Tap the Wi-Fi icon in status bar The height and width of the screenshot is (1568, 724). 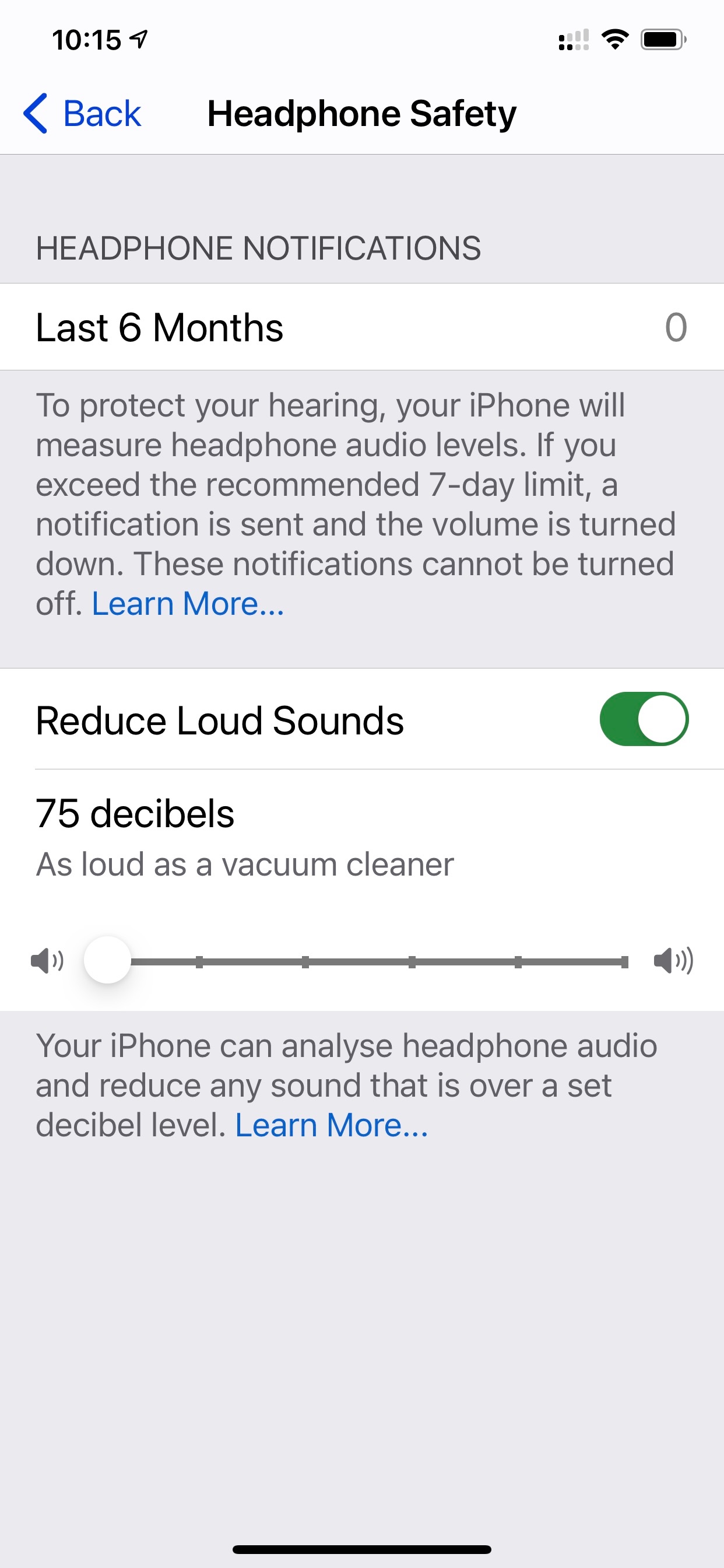click(615, 39)
